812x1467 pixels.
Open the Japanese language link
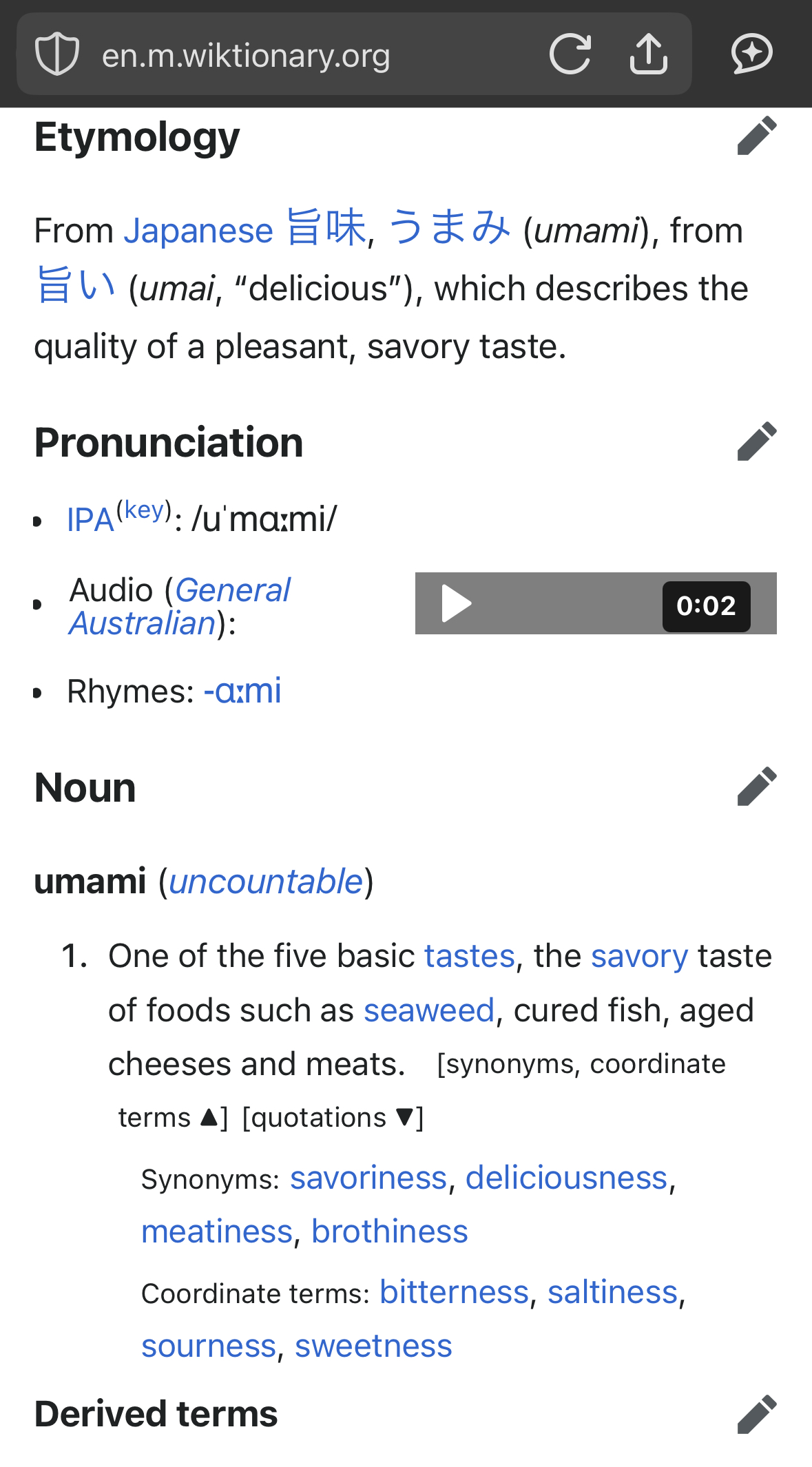[198, 231]
